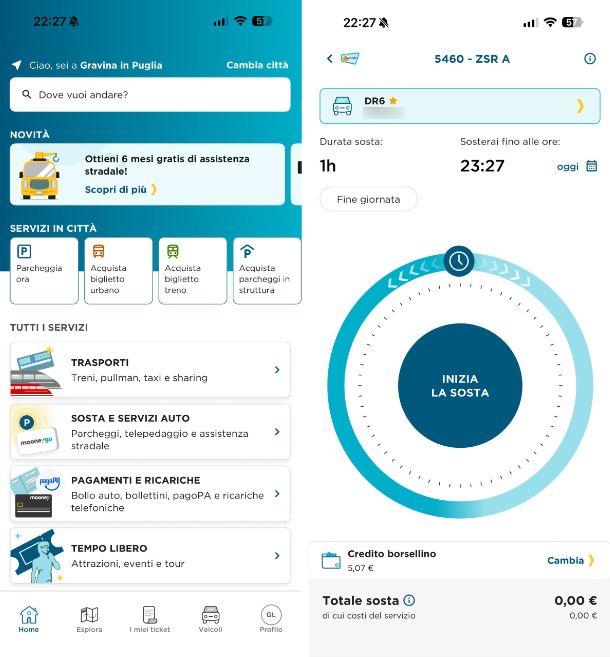
Task: Open the Profilo tab
Action: (x=271, y=619)
